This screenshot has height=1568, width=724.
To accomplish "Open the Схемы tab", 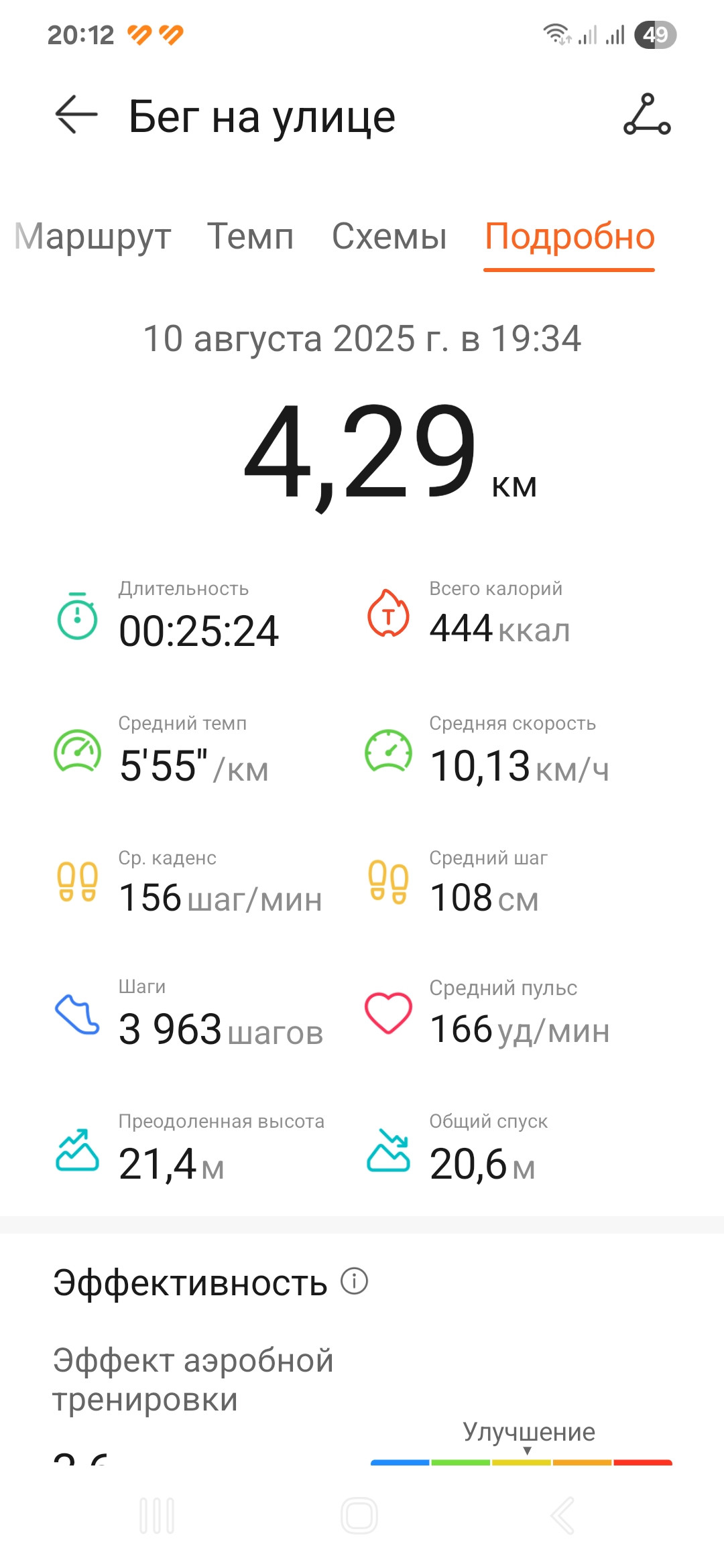I will coord(389,237).
